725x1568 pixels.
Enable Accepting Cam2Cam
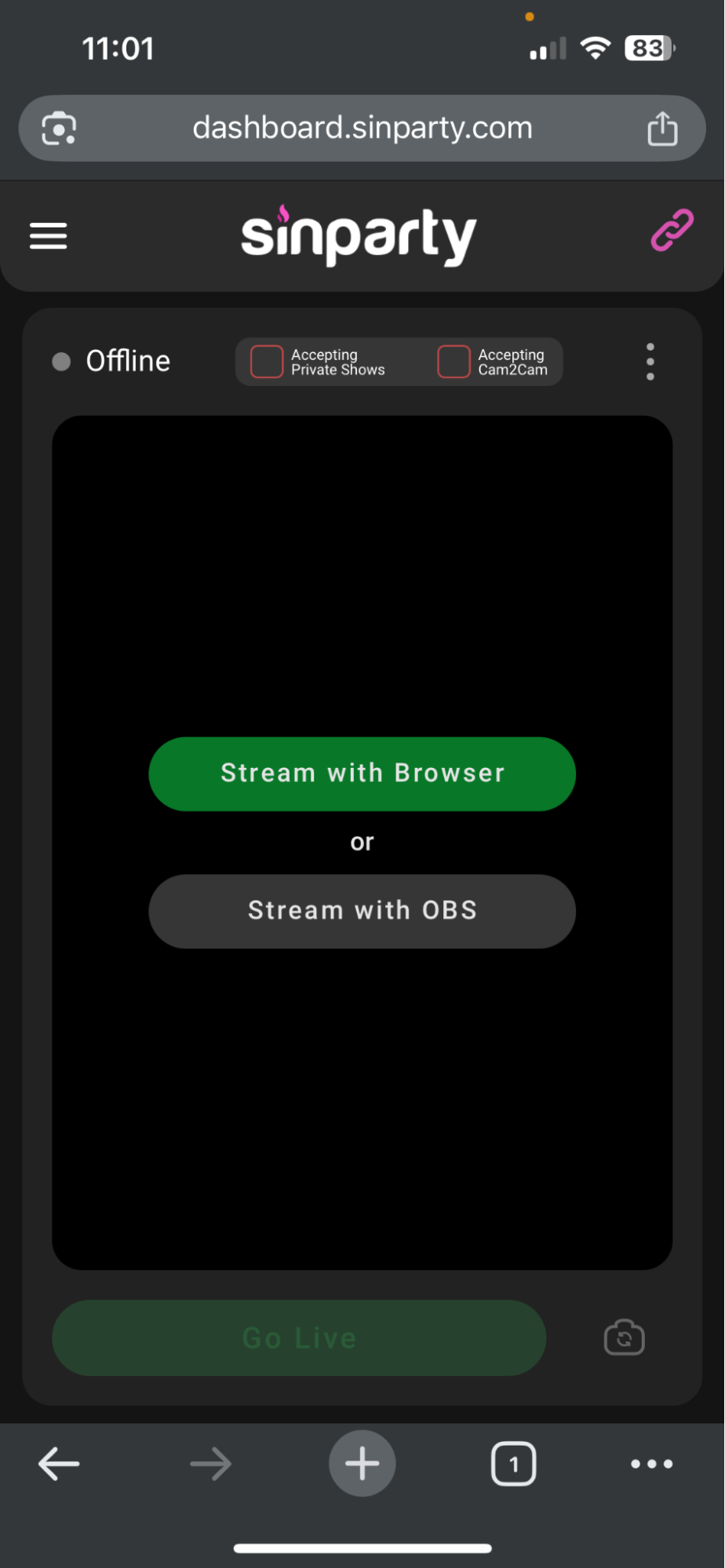[453, 361]
